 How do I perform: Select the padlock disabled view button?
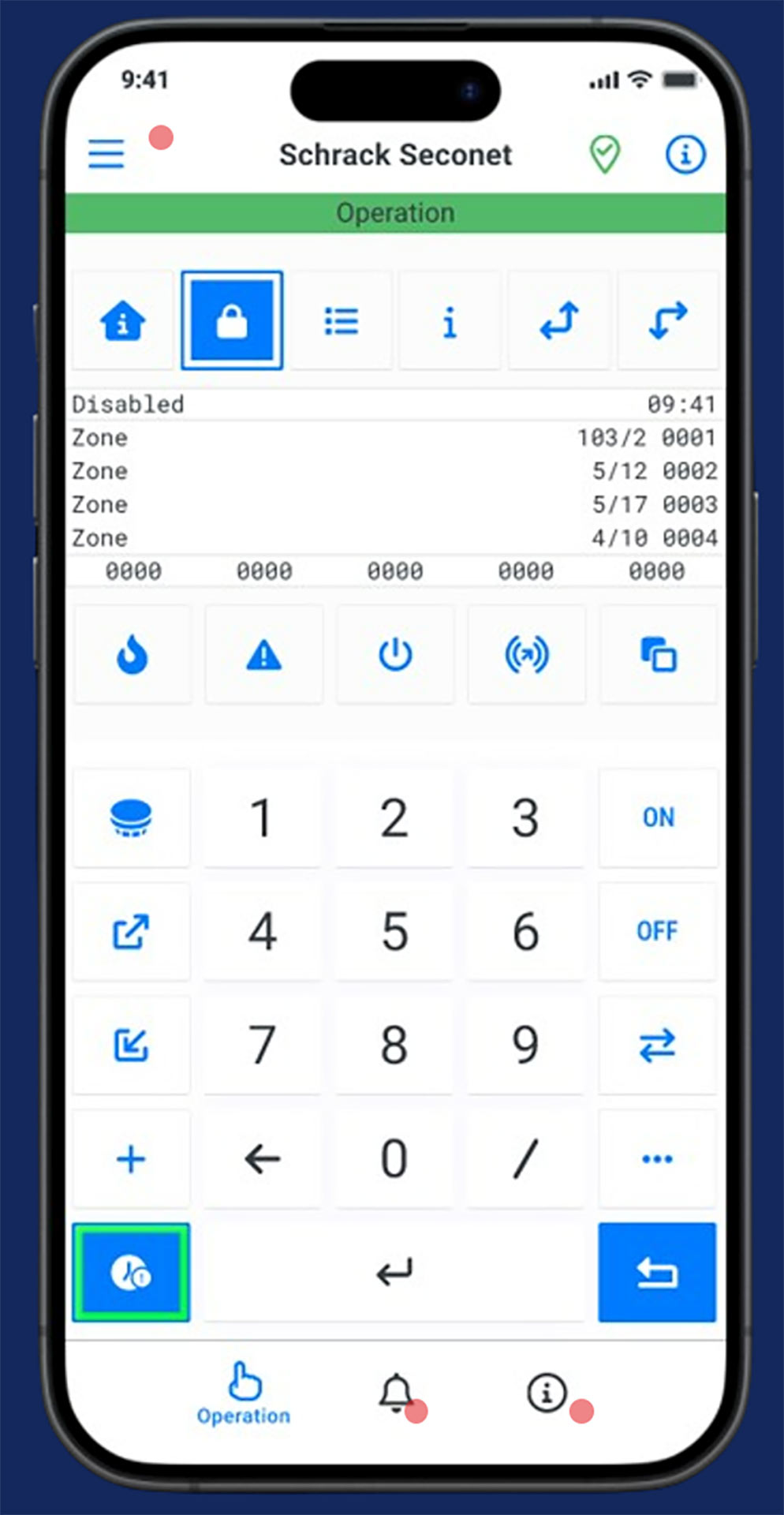(x=232, y=321)
